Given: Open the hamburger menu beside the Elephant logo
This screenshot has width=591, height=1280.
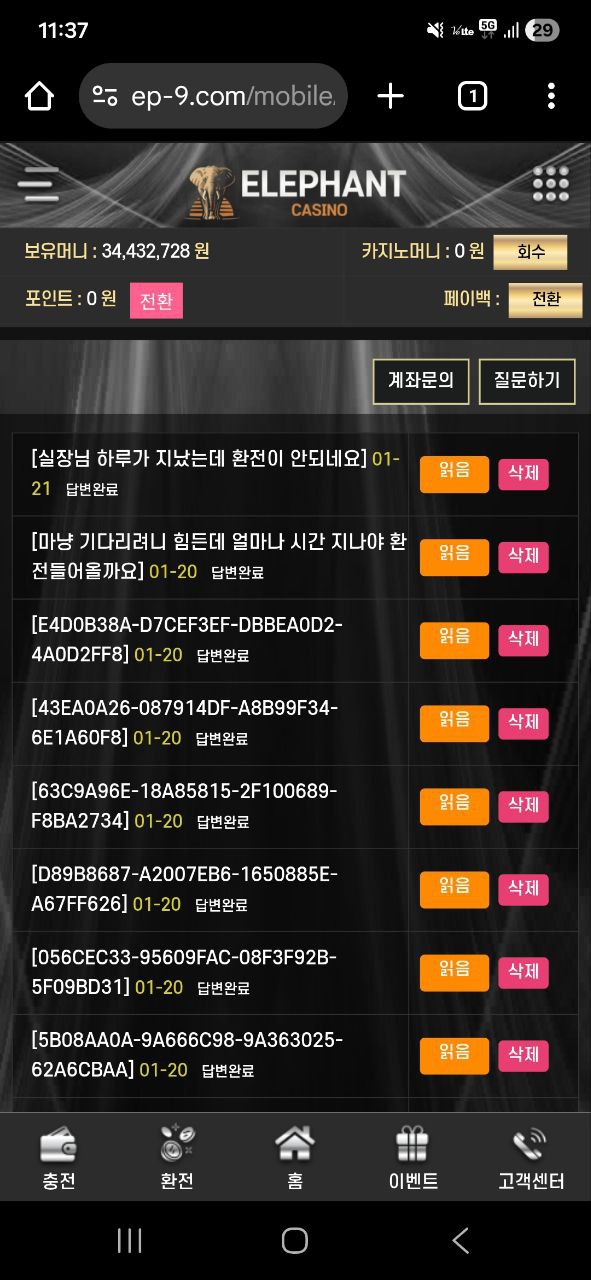Looking at the screenshot, I should (x=38, y=184).
